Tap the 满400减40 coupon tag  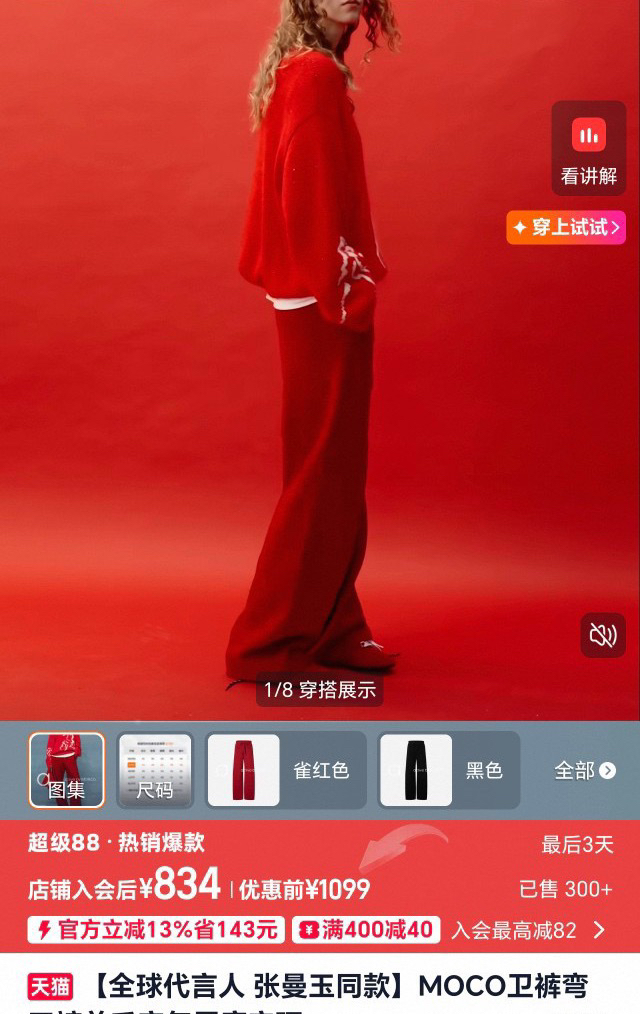[366, 930]
